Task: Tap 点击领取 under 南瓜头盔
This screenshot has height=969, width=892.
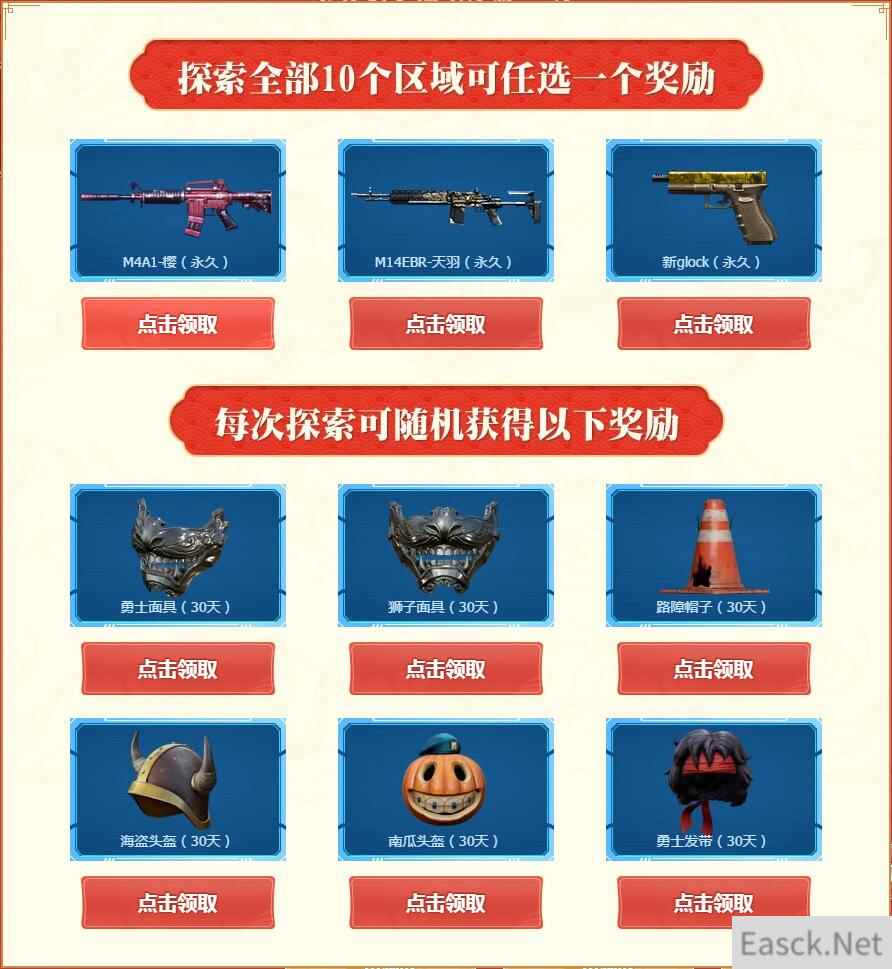Action: click(x=446, y=903)
